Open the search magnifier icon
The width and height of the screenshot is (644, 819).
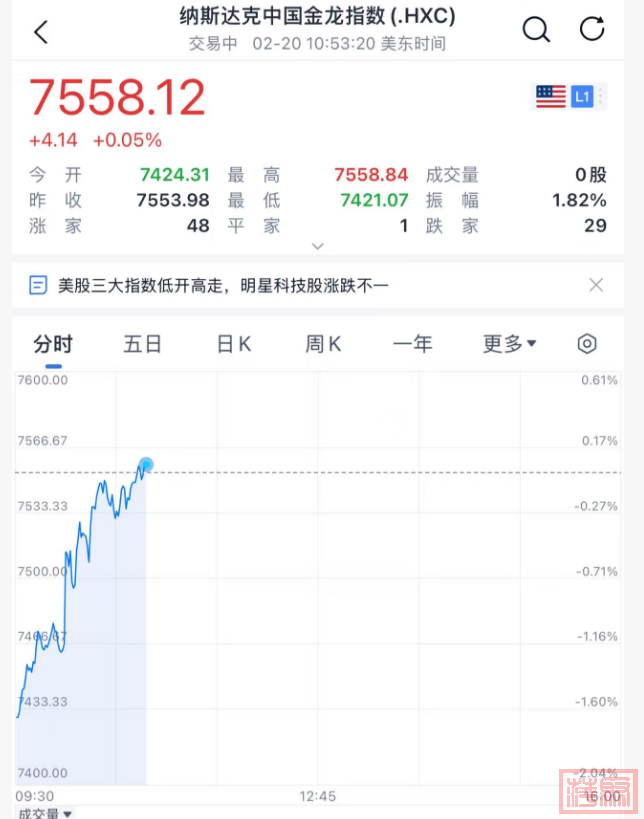pos(537,30)
